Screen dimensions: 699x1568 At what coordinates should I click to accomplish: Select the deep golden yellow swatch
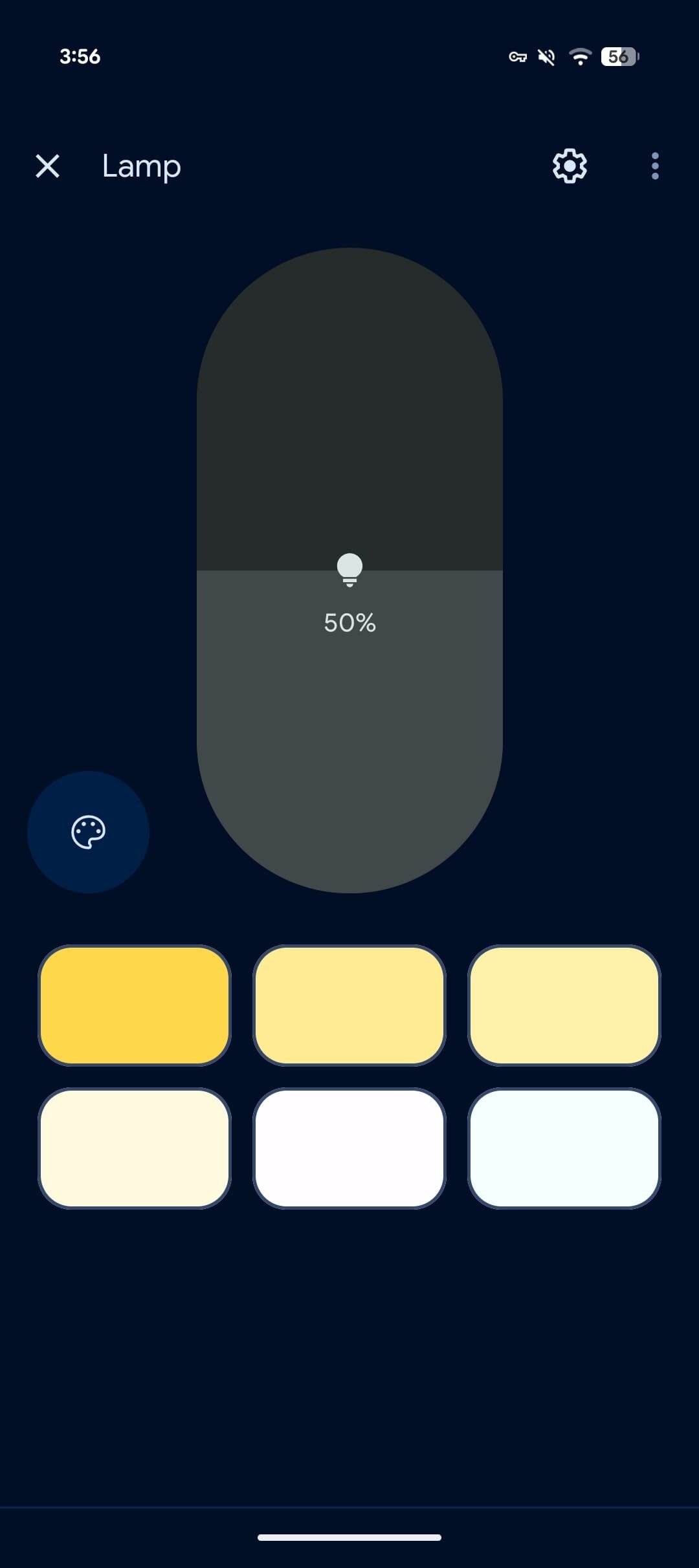point(135,1005)
